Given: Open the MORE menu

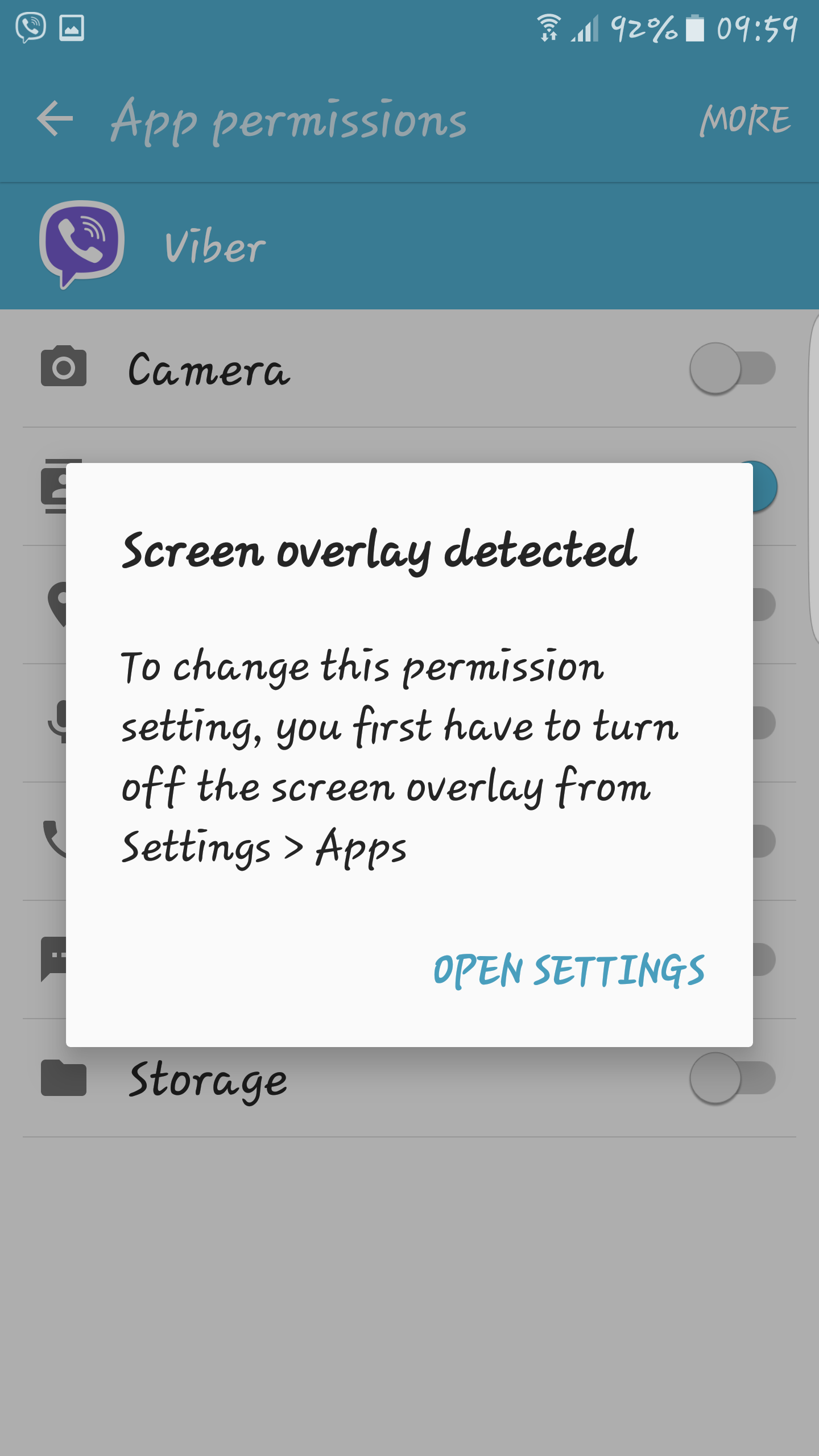Looking at the screenshot, I should coord(745,120).
